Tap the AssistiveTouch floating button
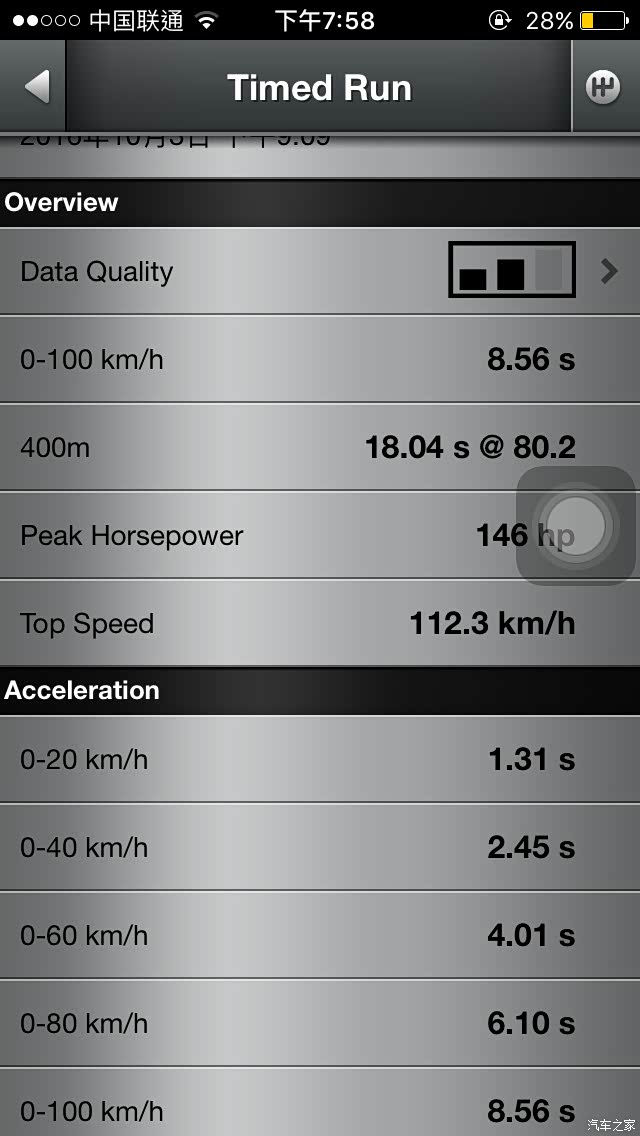The image size is (640, 1136). [576, 524]
